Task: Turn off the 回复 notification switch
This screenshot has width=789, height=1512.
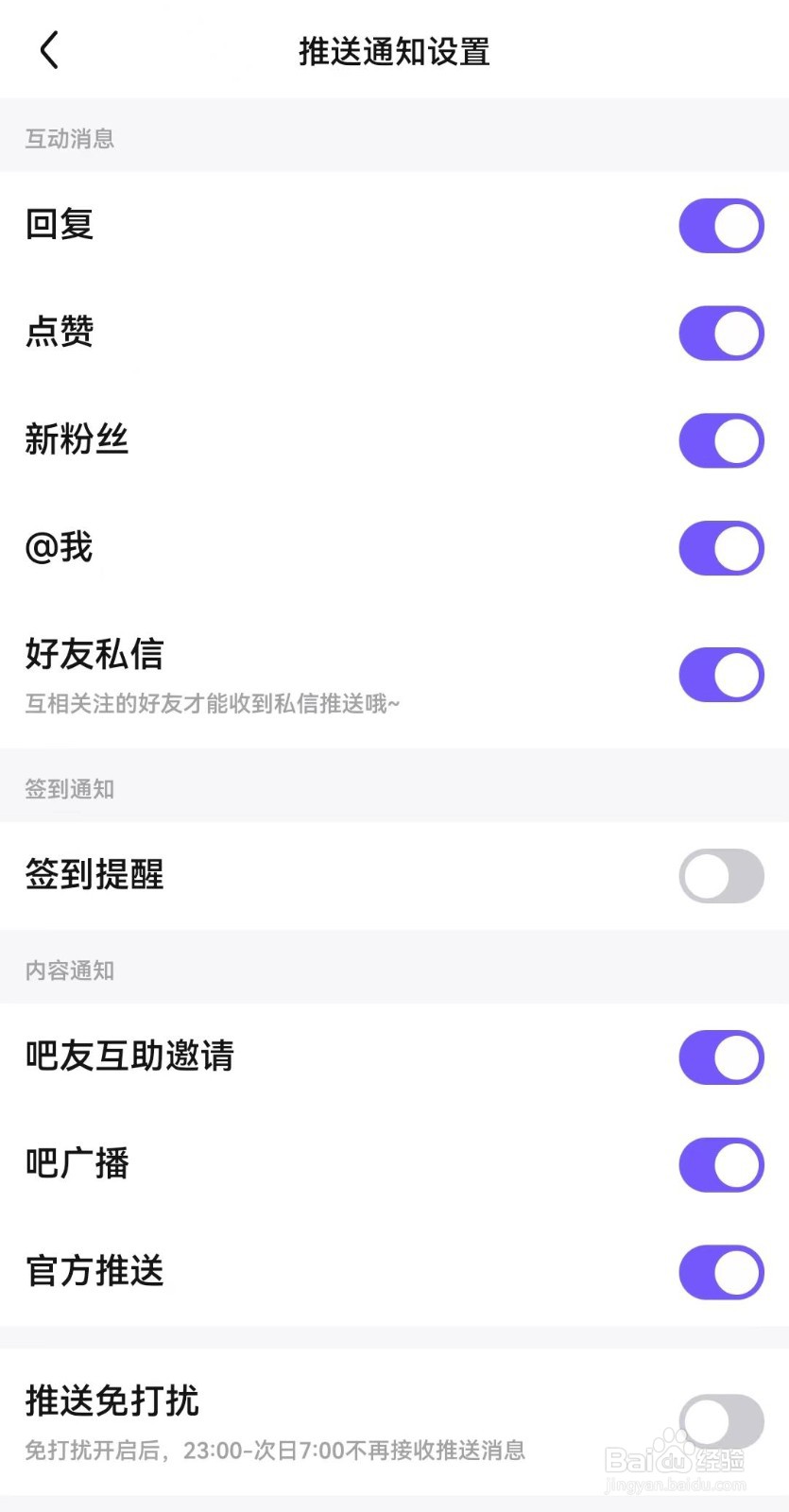Action: click(721, 226)
